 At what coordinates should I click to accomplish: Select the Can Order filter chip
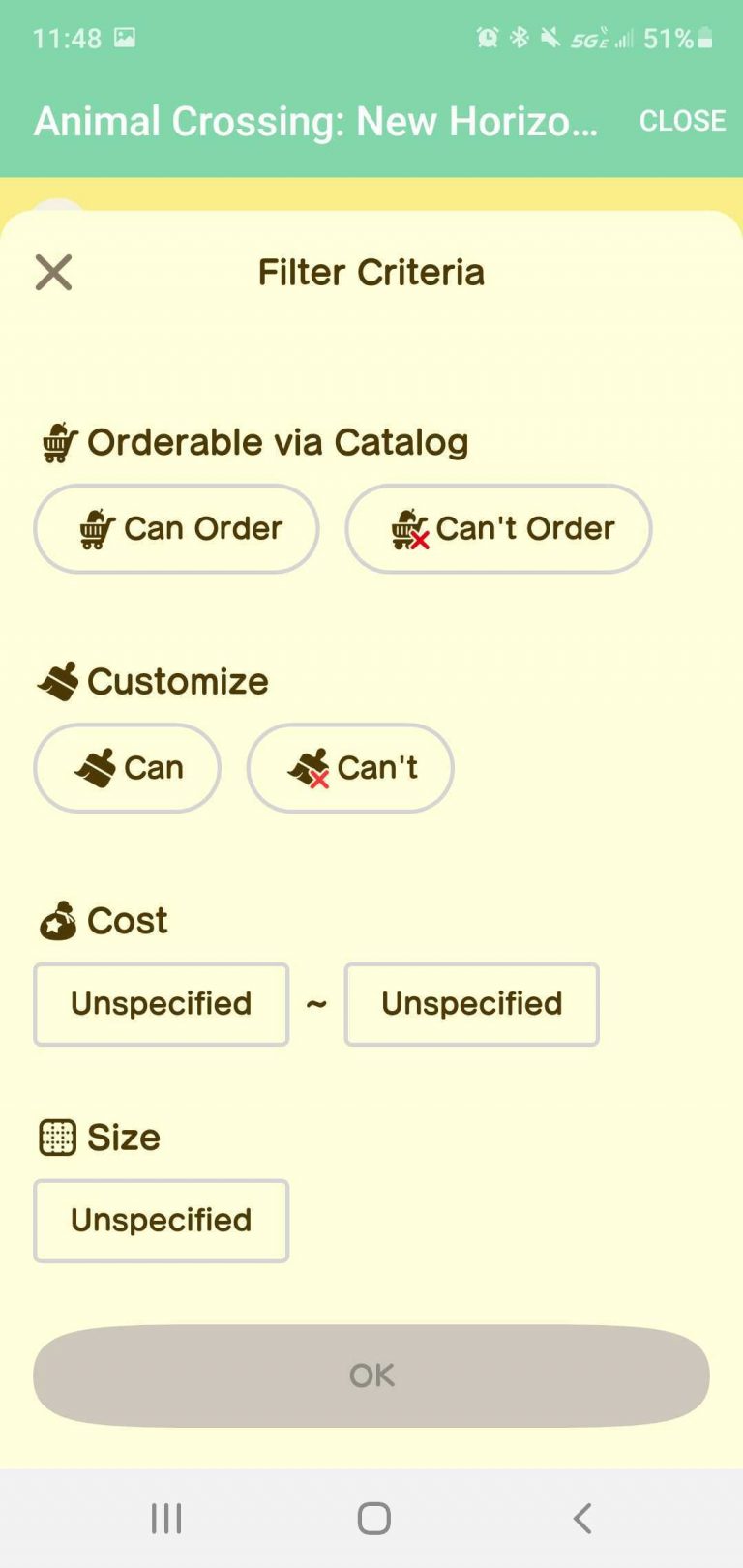176,529
